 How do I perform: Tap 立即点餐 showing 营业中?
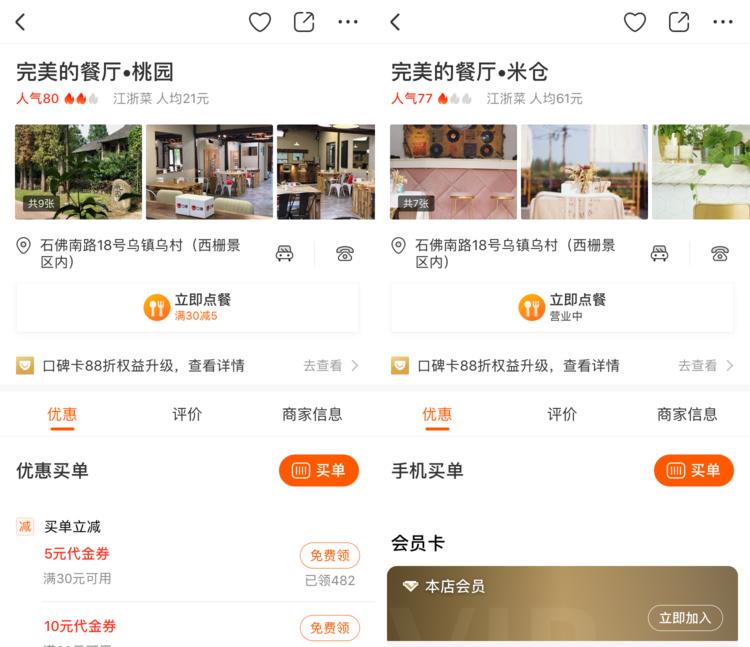pos(563,307)
